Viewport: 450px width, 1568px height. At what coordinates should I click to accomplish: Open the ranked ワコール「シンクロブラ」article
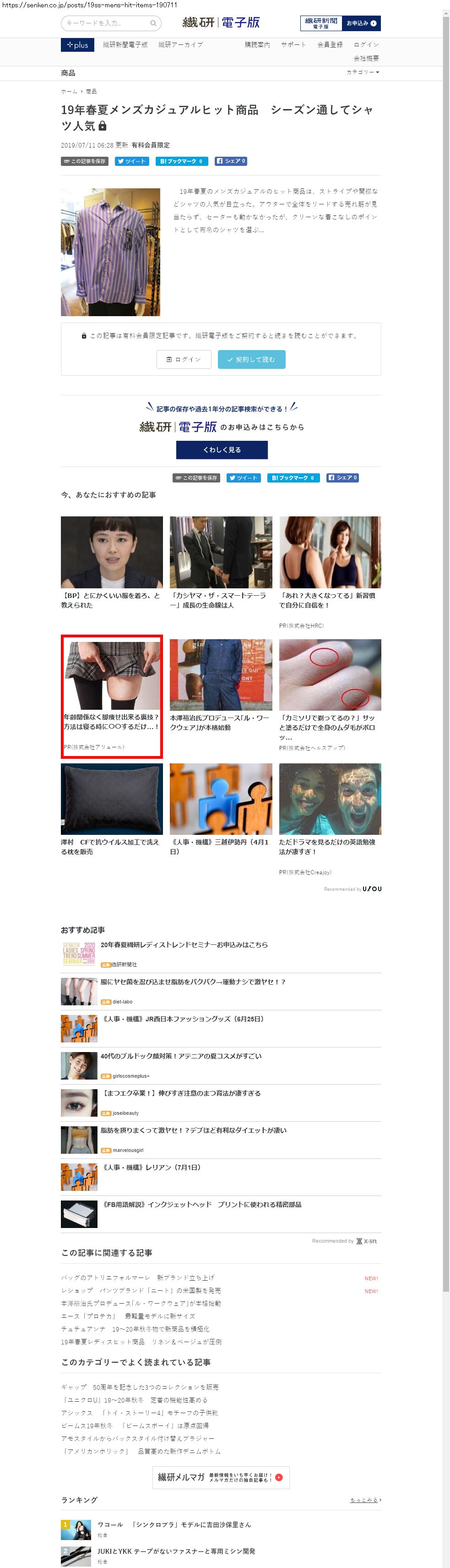[174, 1525]
